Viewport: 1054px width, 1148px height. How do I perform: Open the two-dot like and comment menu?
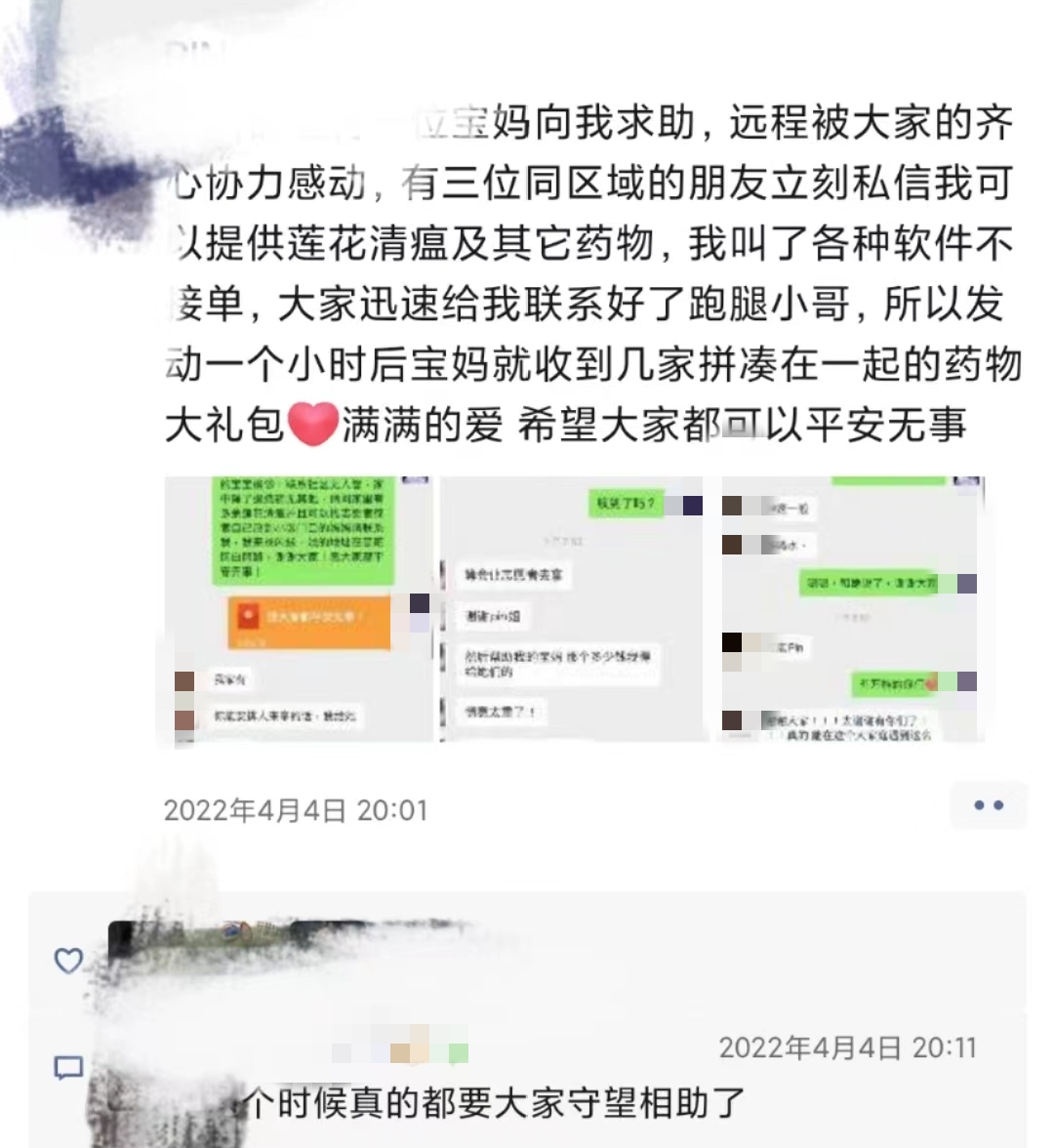(988, 806)
